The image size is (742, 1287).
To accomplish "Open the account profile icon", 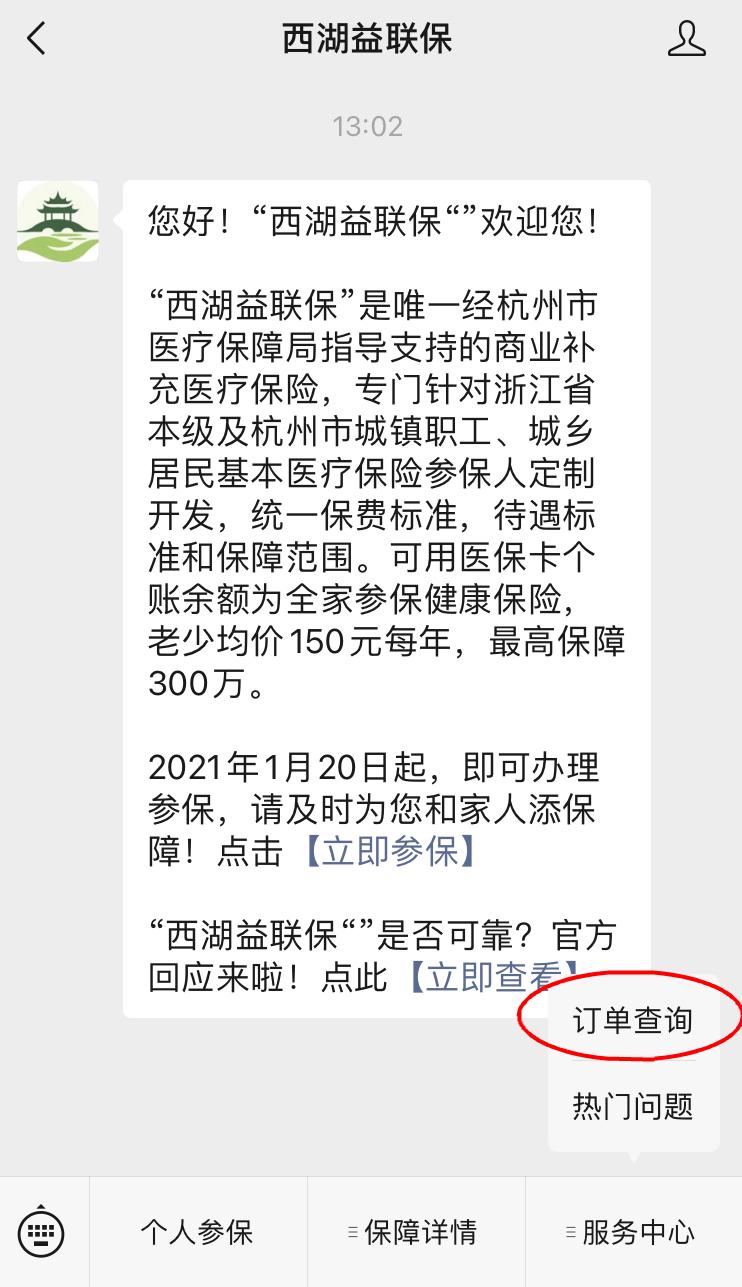I will (x=686, y=39).
